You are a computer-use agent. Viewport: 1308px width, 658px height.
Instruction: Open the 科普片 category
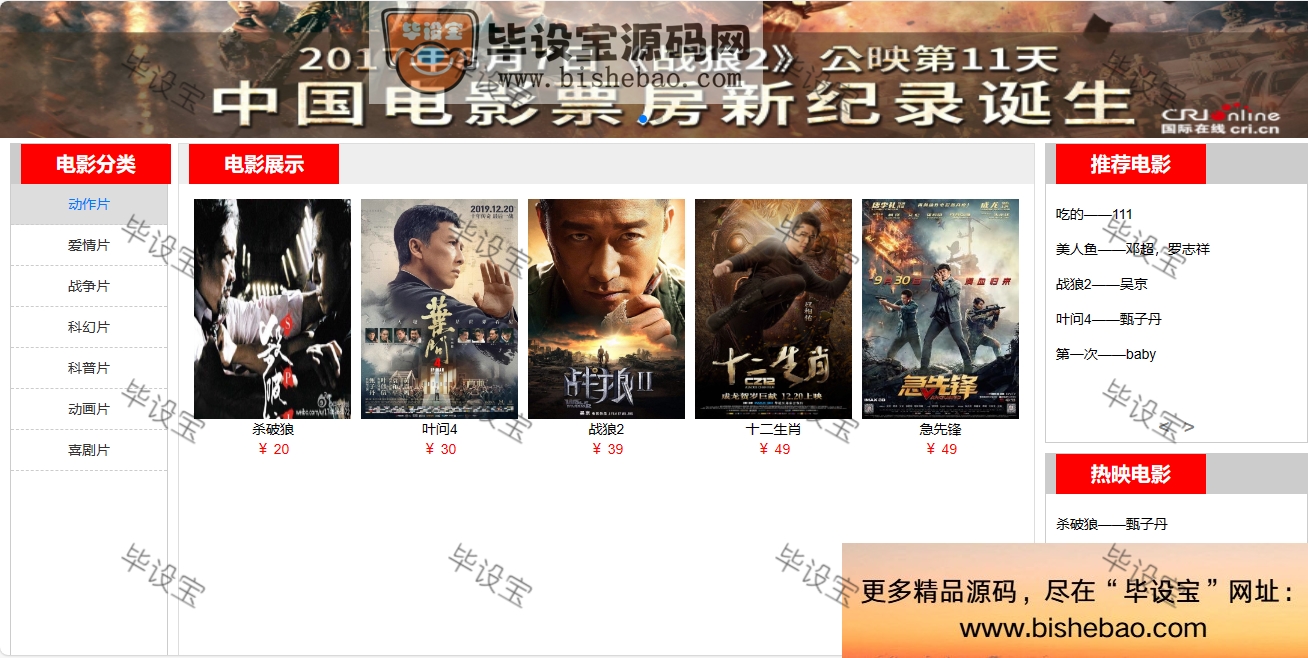(89, 368)
